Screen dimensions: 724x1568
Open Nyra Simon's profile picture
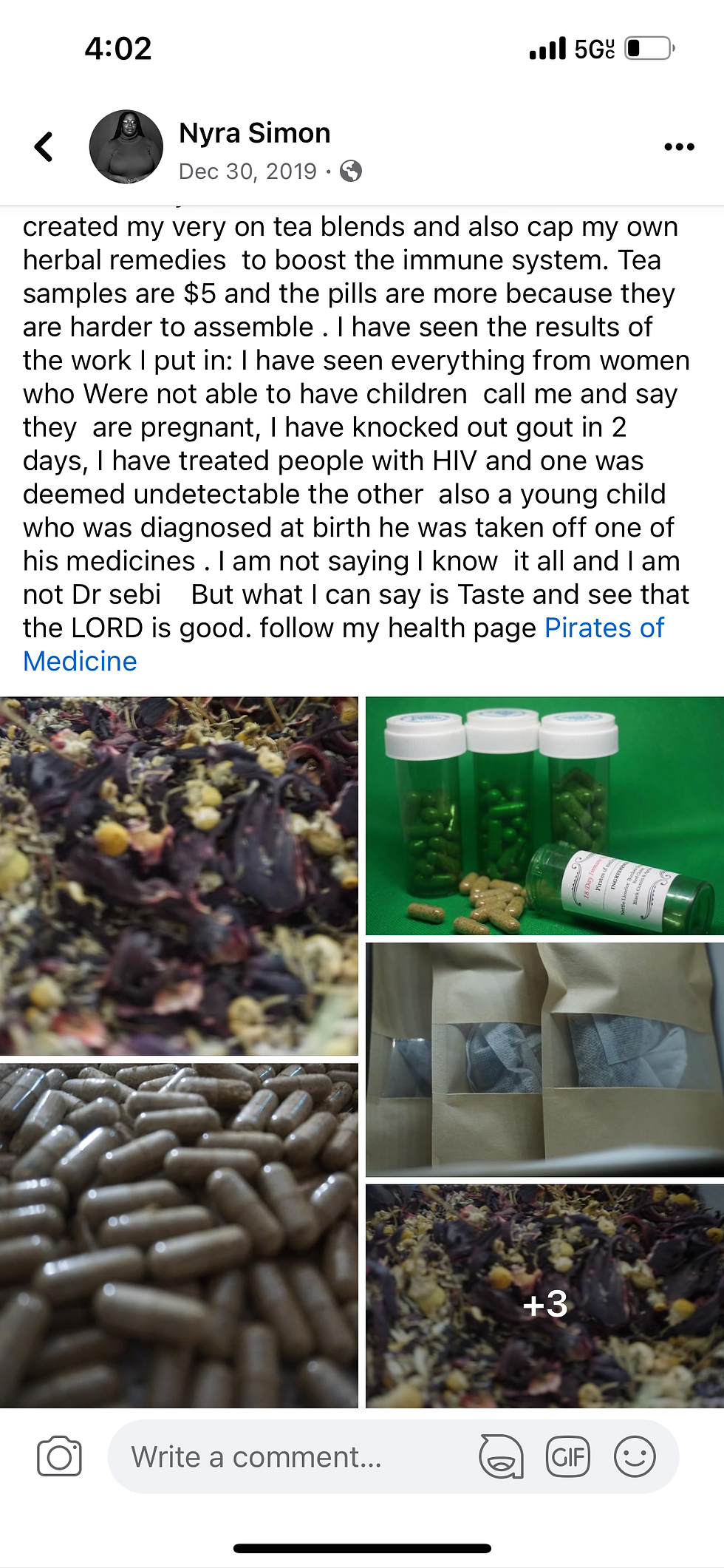126,147
